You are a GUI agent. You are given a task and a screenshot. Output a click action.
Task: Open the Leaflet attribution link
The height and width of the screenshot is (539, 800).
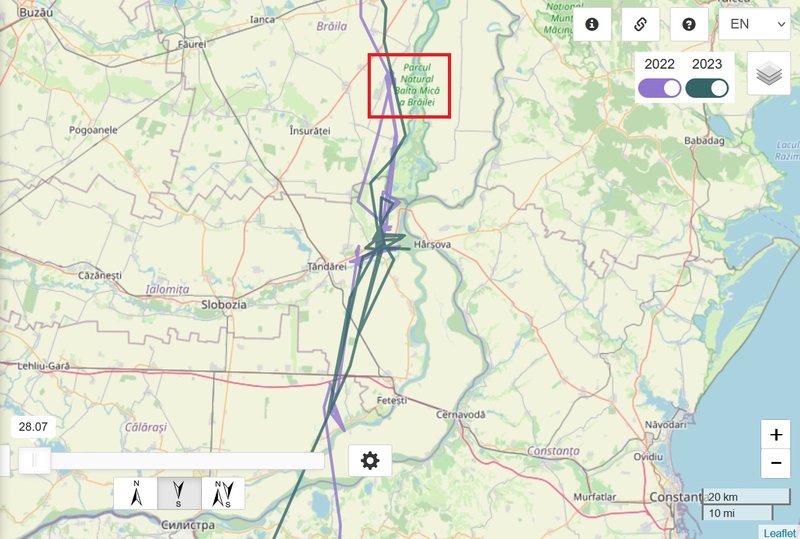coord(780,532)
